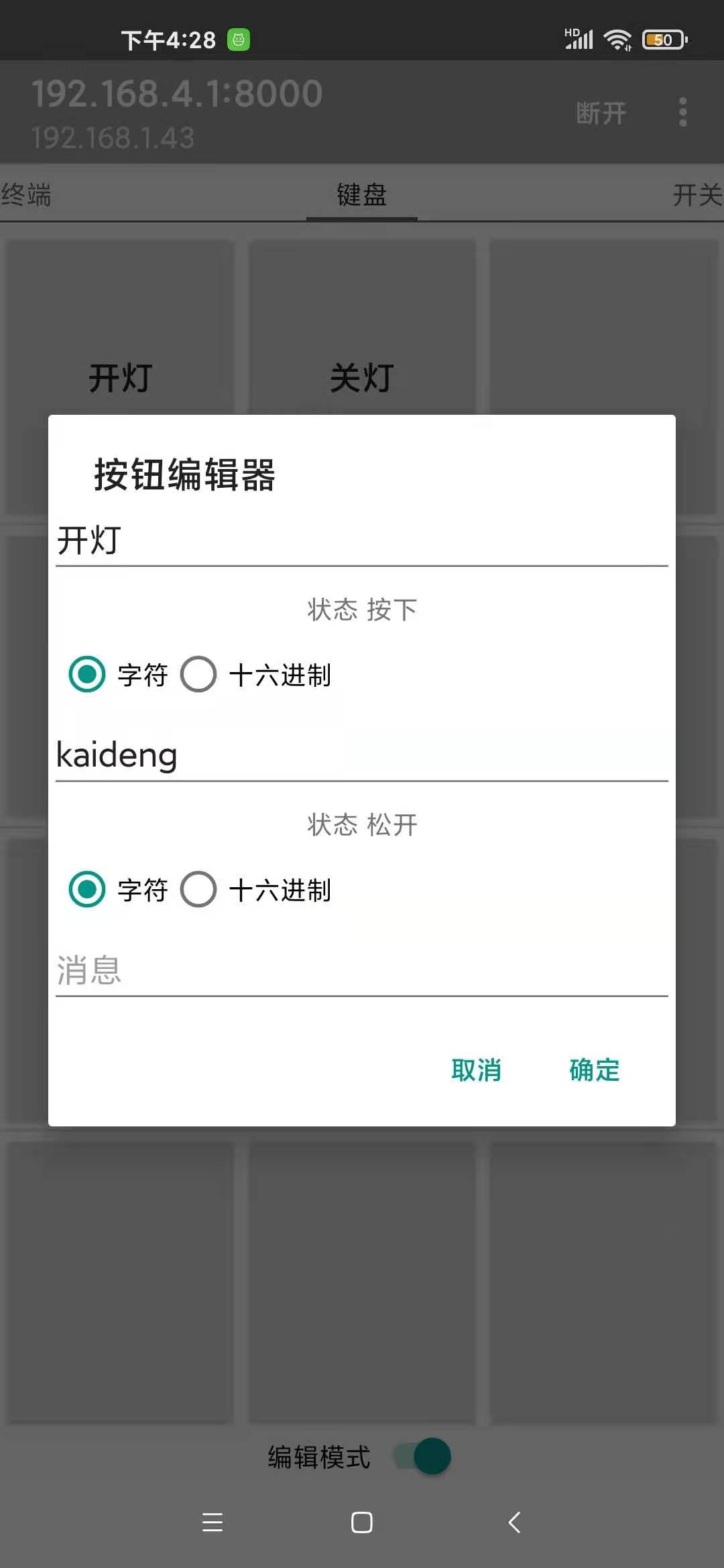Tap the 取消 button in the dialog

pyautogui.click(x=476, y=1070)
